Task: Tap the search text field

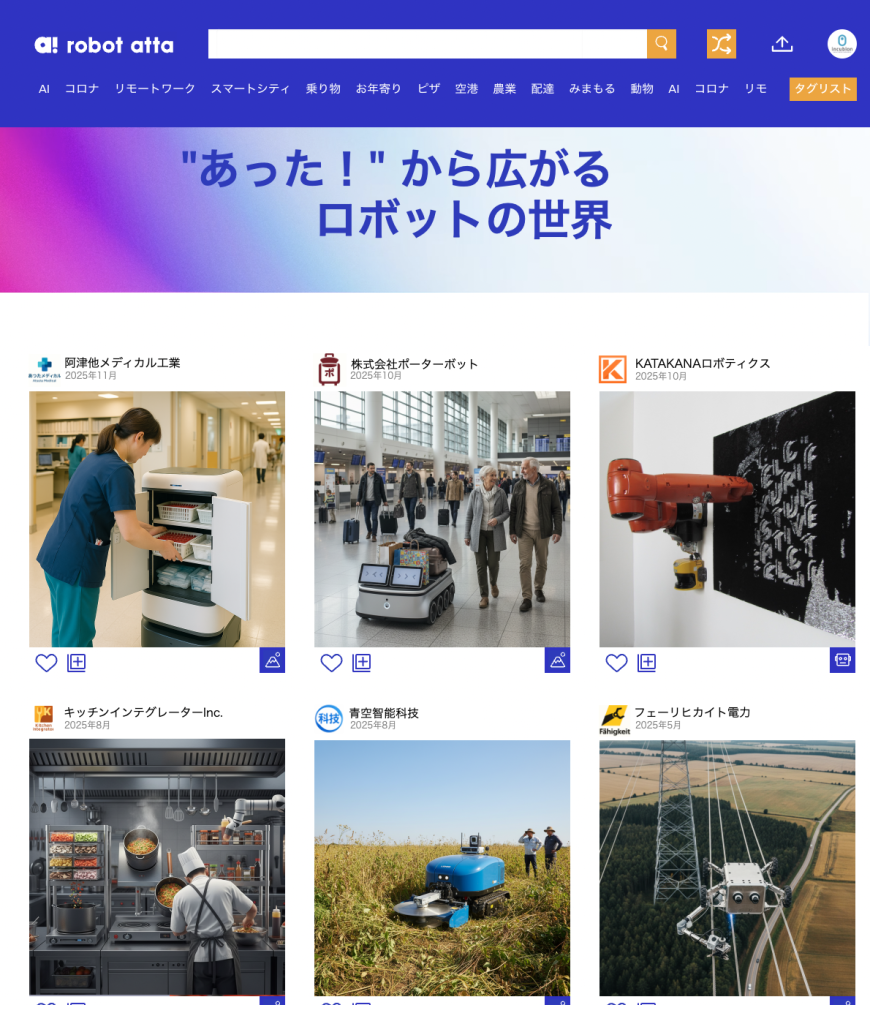Action: click(x=427, y=44)
